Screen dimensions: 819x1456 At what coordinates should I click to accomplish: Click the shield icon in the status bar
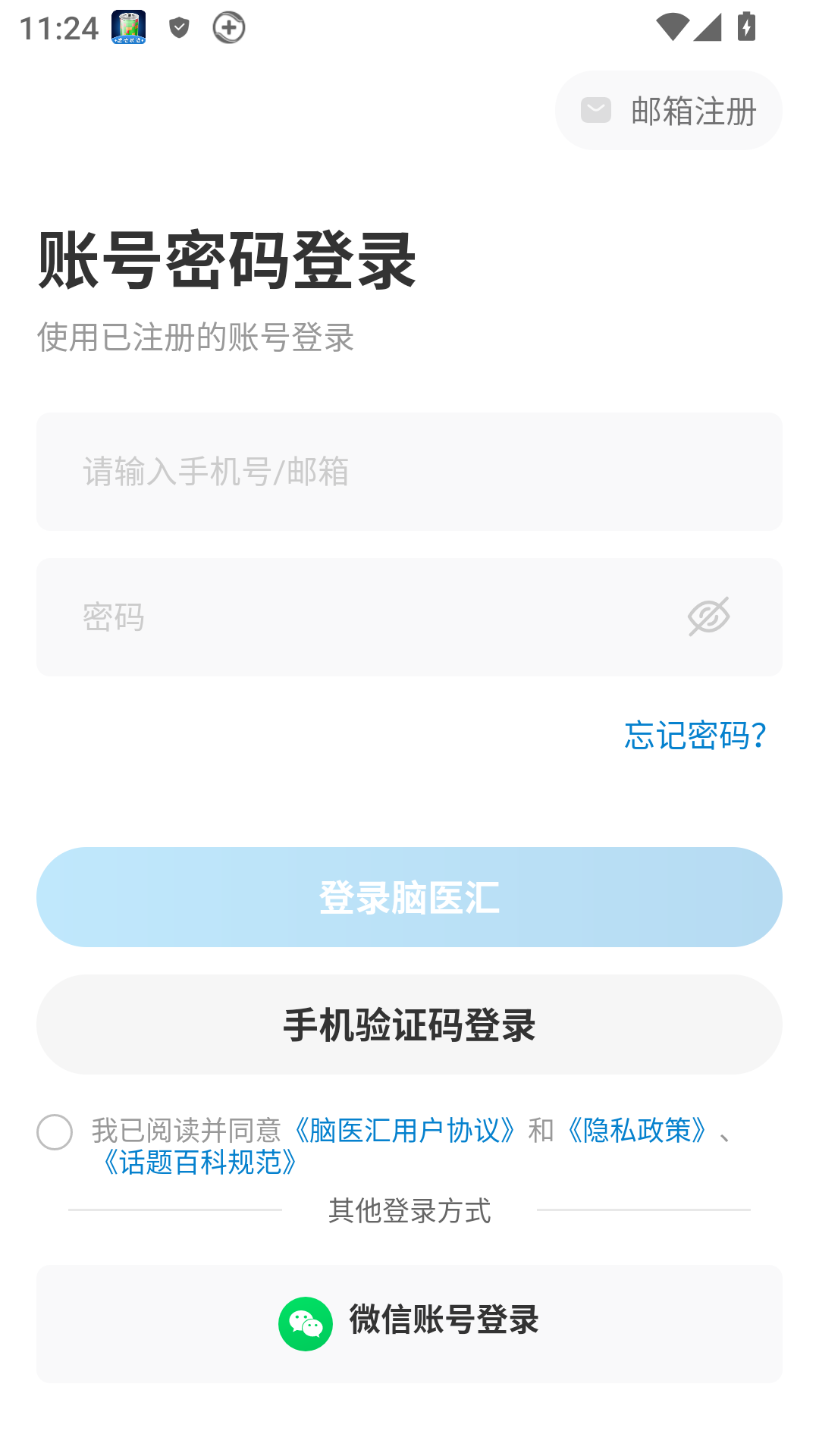(x=179, y=29)
